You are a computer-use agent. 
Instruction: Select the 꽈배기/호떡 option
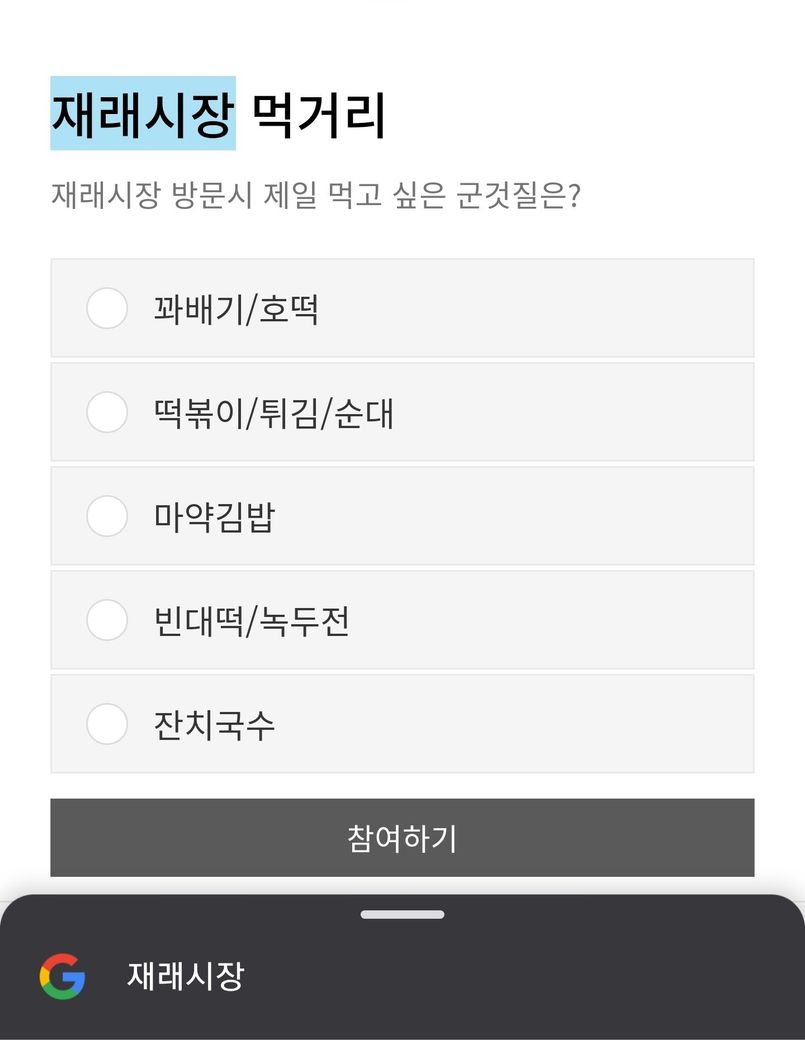coord(107,308)
